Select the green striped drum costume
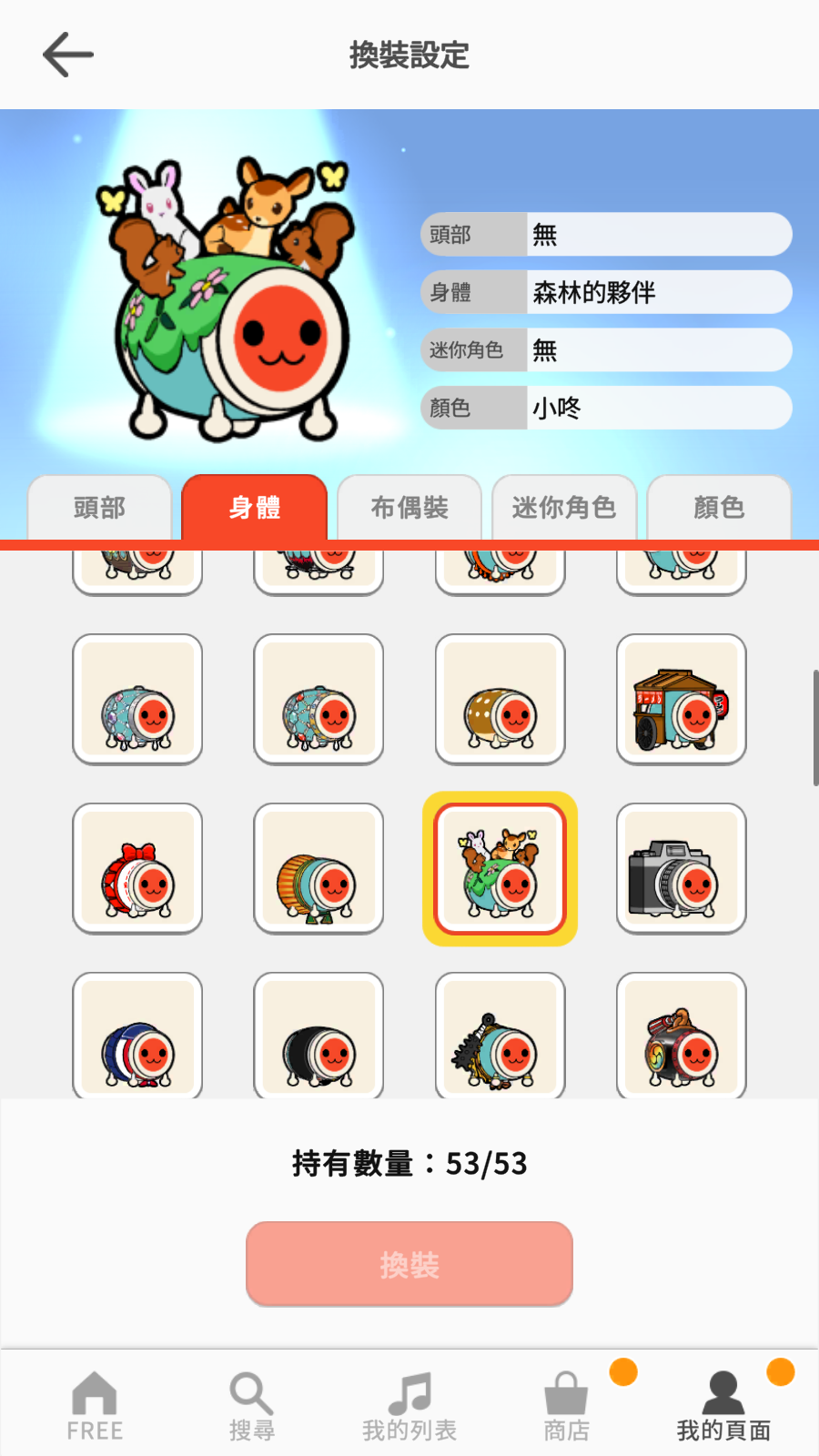819x1456 pixels. [x=318, y=868]
